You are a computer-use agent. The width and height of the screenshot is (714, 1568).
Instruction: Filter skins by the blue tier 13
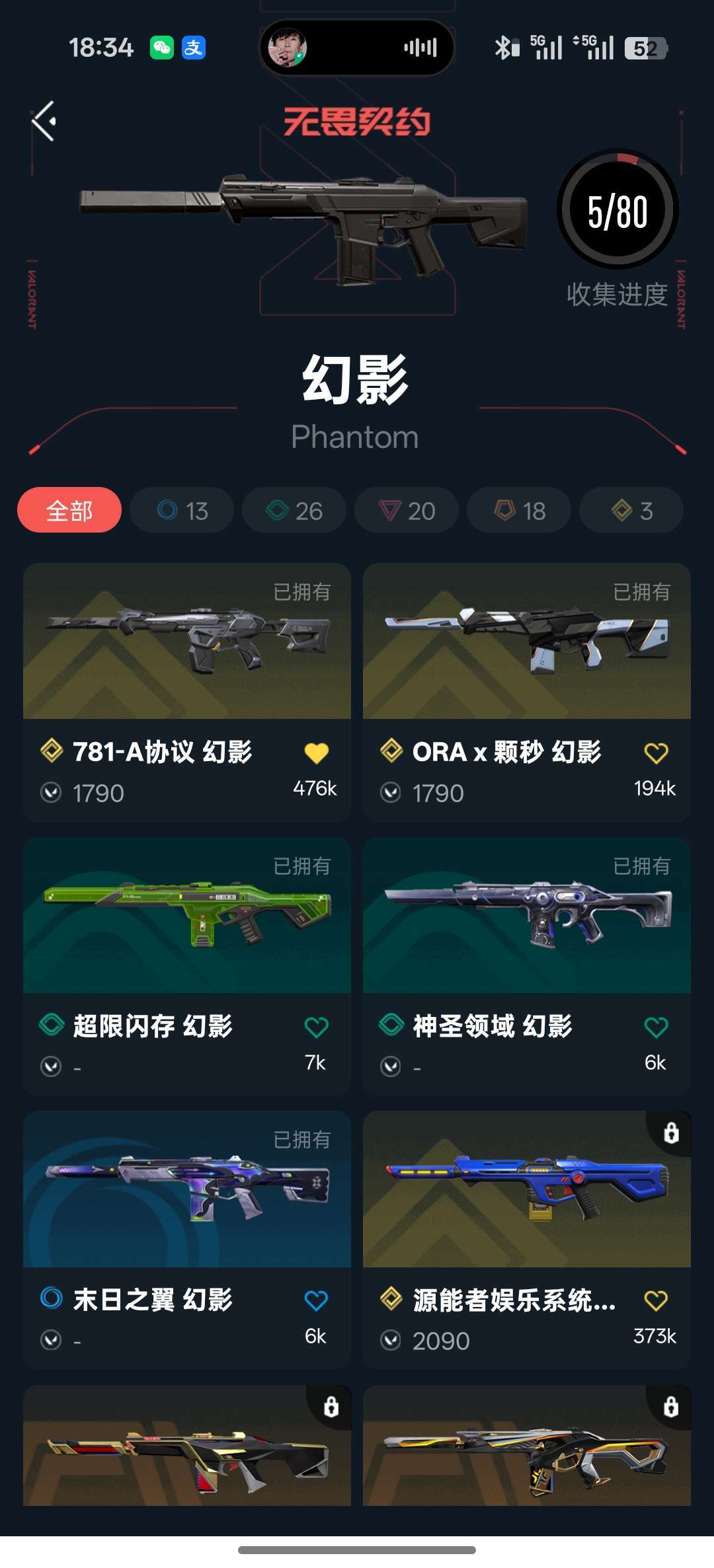coord(182,510)
